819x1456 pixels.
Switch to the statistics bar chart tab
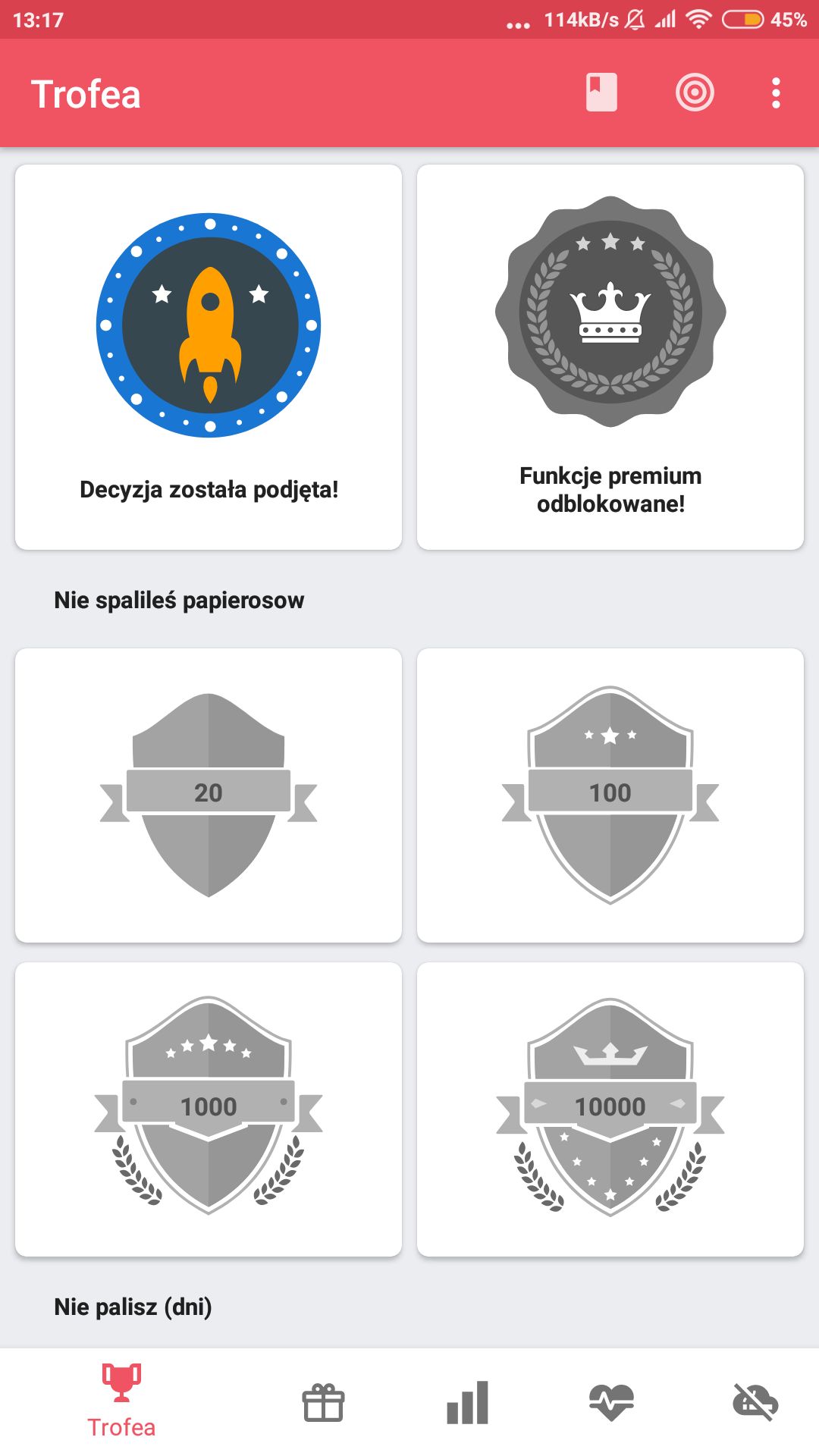pyautogui.click(x=467, y=1402)
